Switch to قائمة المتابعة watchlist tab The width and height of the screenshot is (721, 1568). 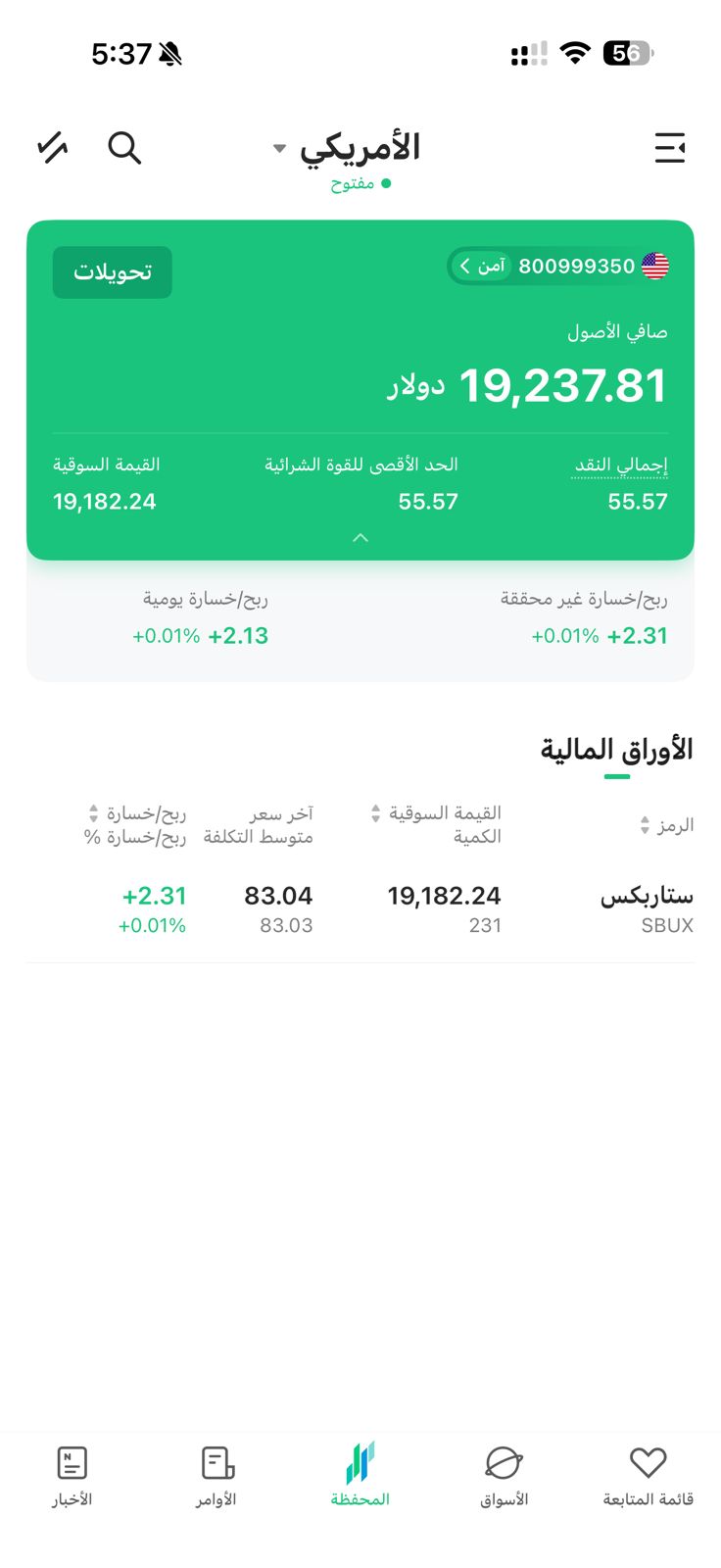pos(648,1476)
